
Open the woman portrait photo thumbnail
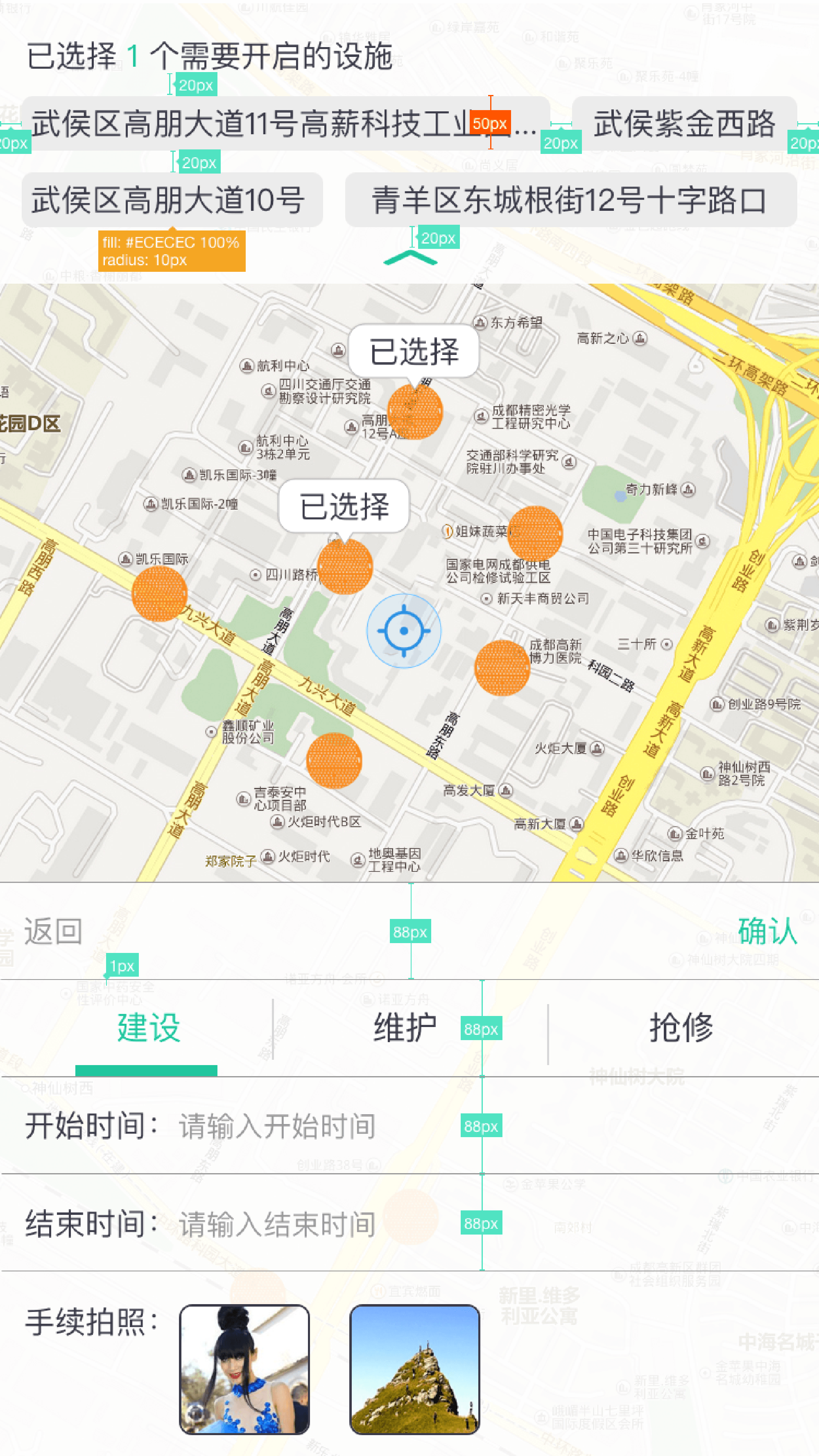pos(244,1369)
